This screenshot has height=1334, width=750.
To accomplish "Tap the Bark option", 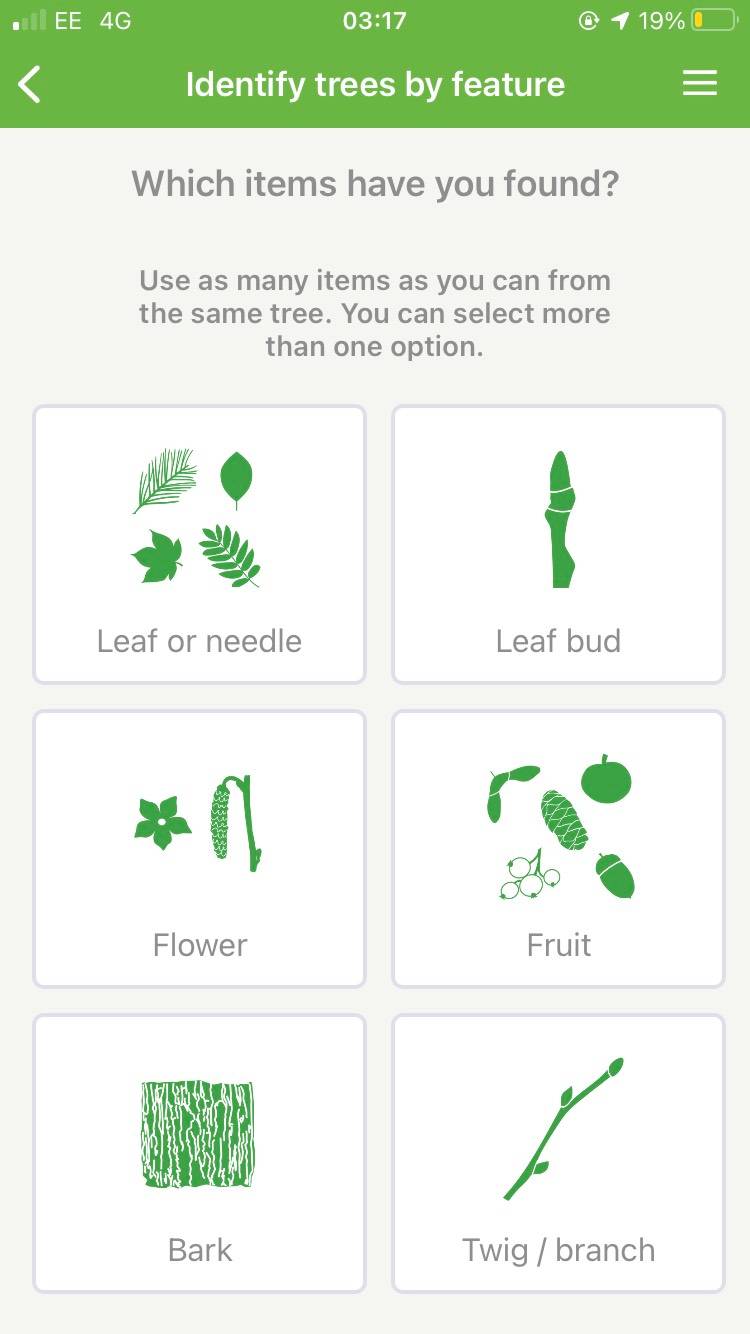I will [x=200, y=1153].
